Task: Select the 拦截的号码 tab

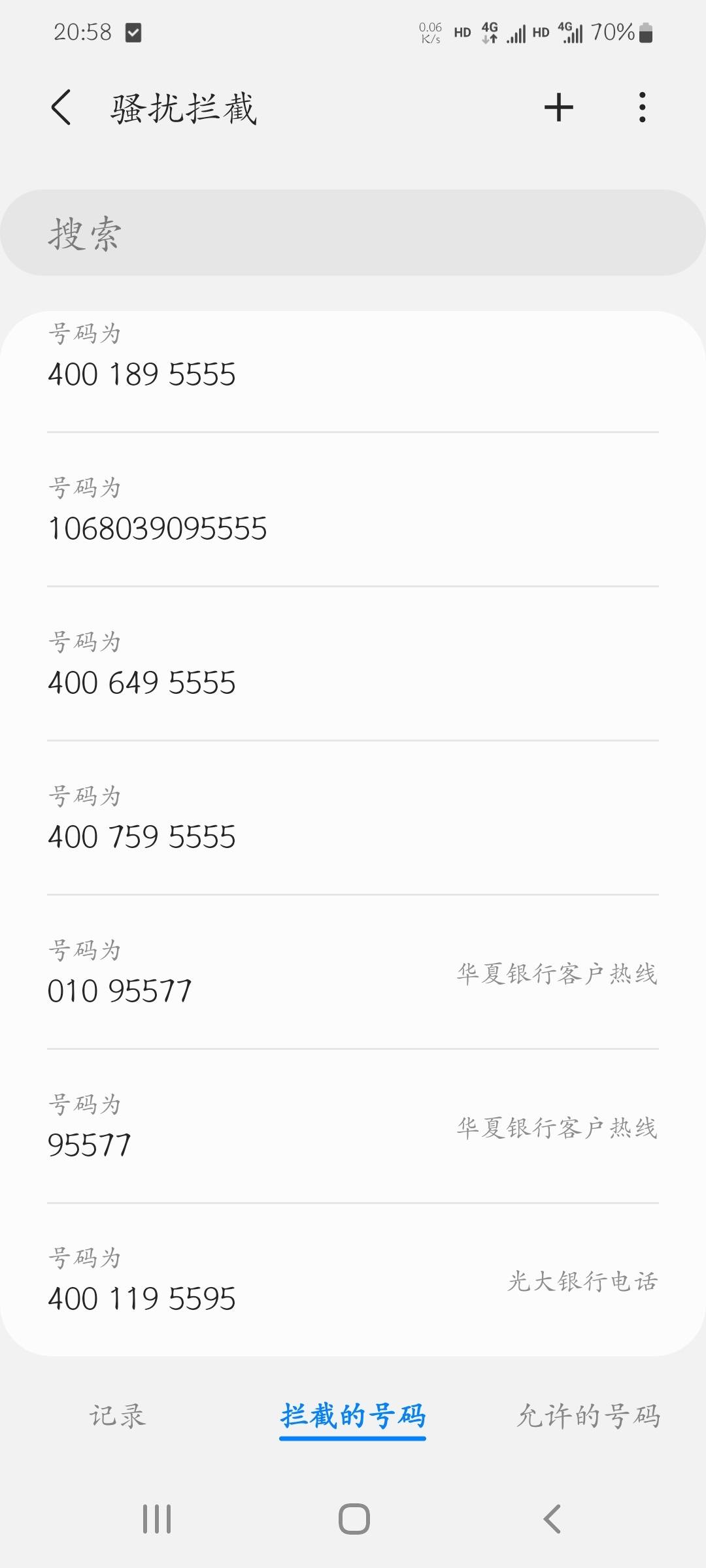Action: click(353, 1416)
